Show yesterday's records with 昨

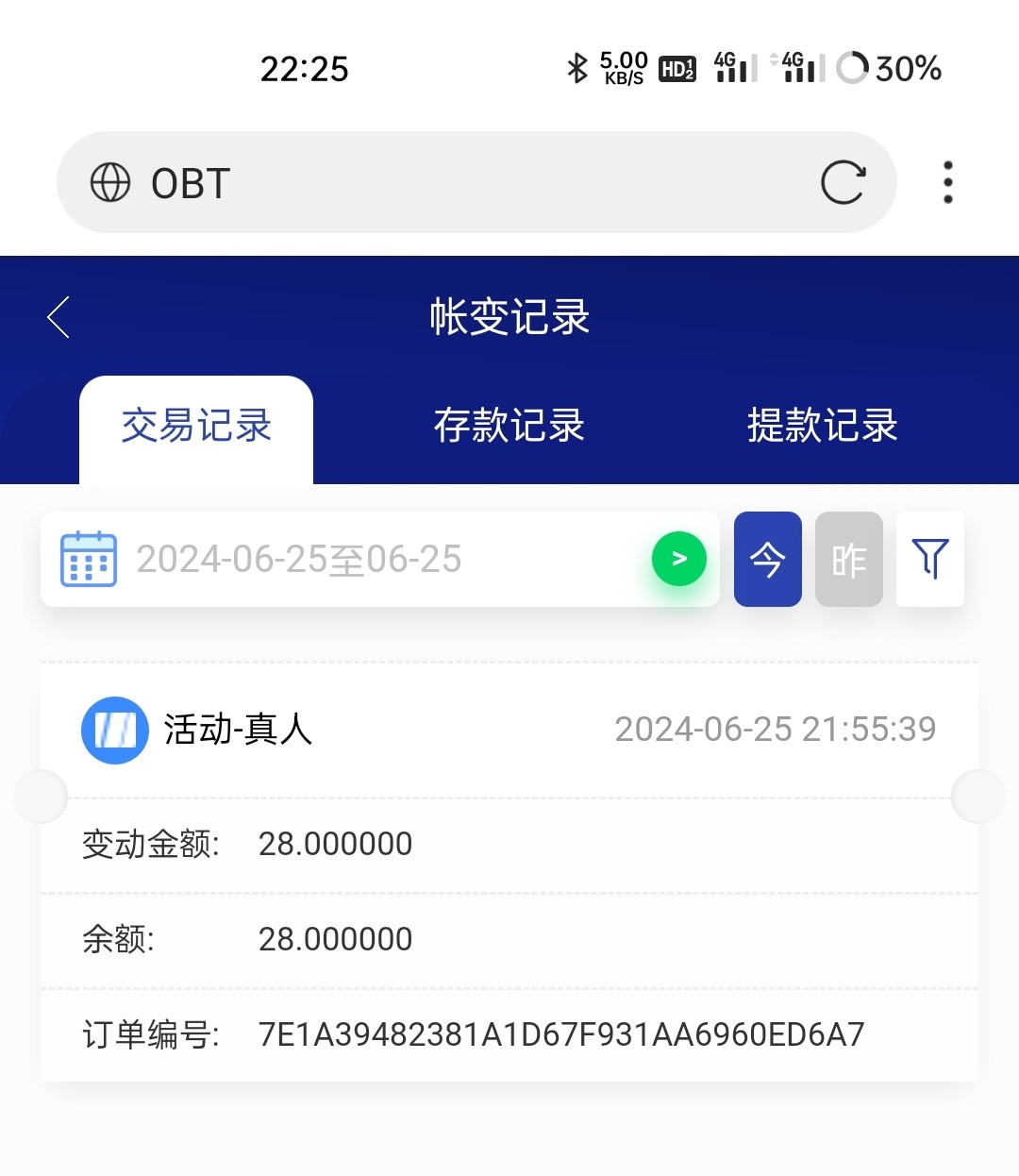848,559
